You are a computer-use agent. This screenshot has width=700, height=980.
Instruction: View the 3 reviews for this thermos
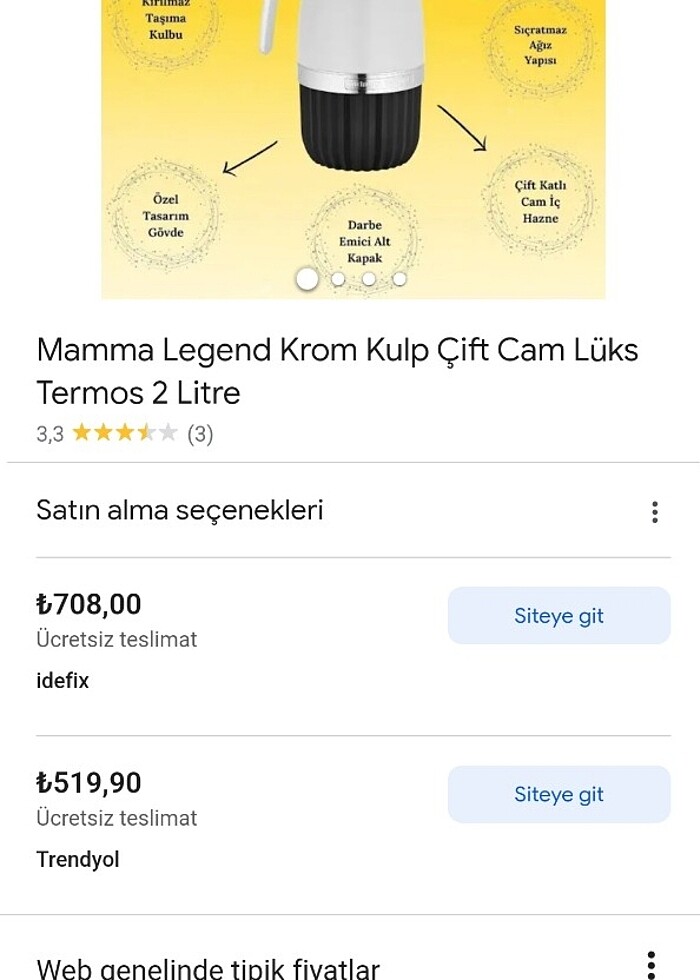pyautogui.click(x=200, y=434)
